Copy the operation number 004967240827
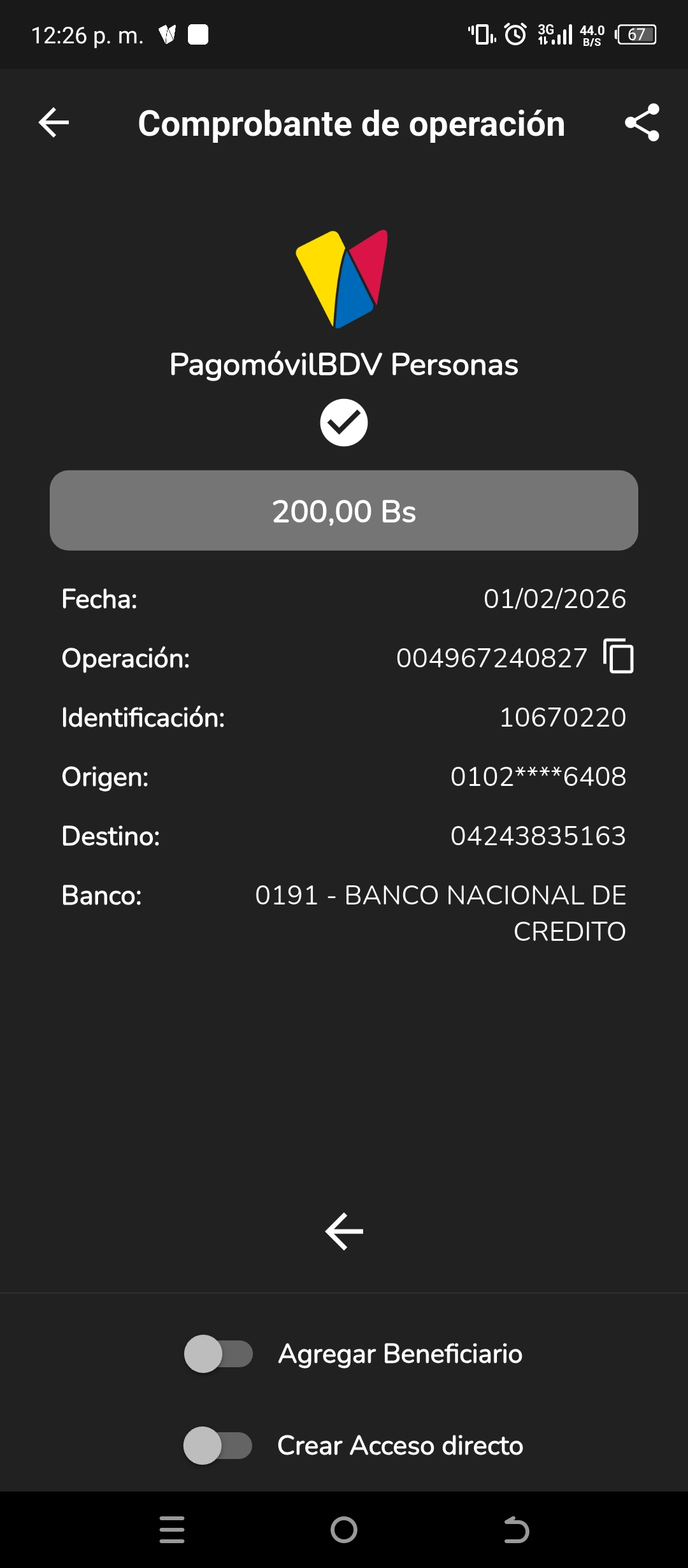Viewport: 688px width, 1568px height. [619, 657]
